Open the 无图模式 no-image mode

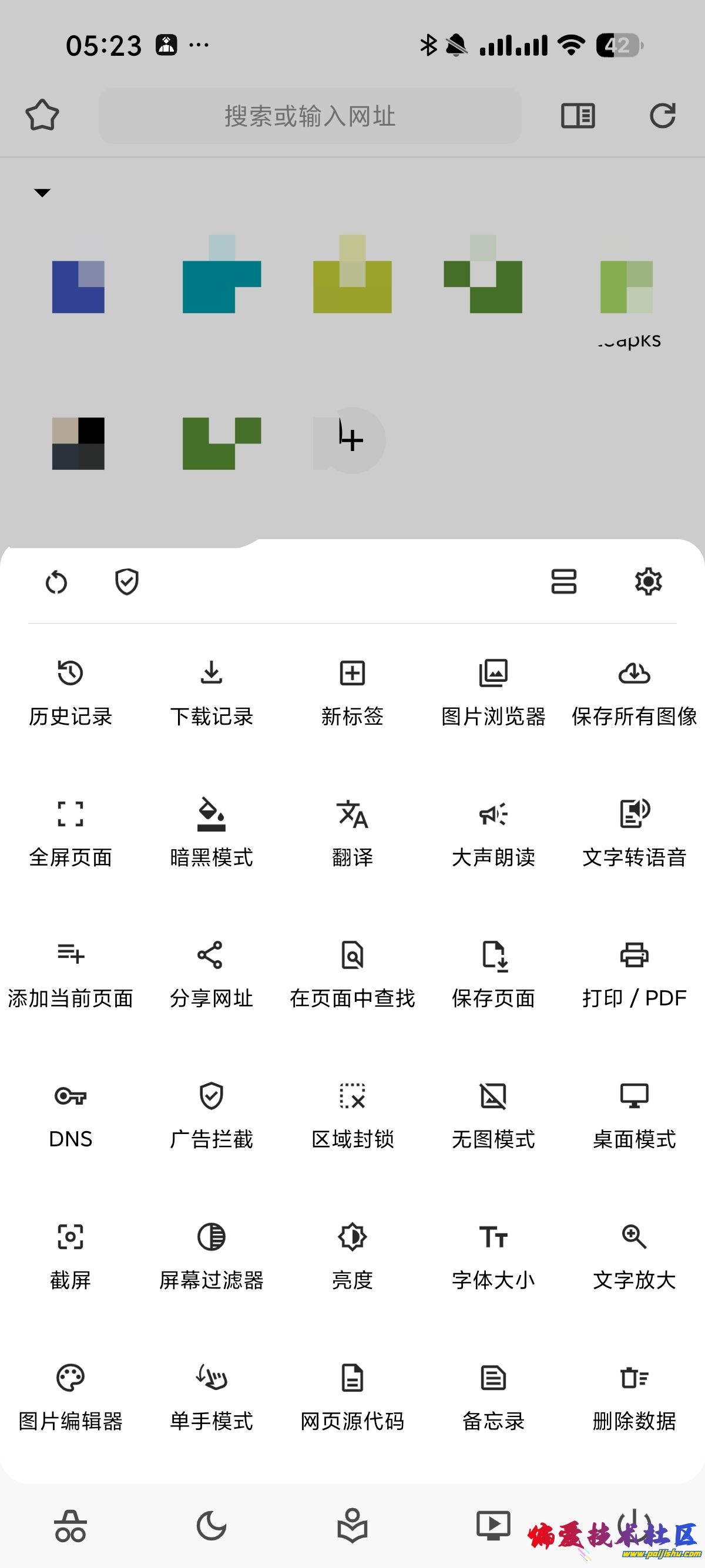[493, 1116]
